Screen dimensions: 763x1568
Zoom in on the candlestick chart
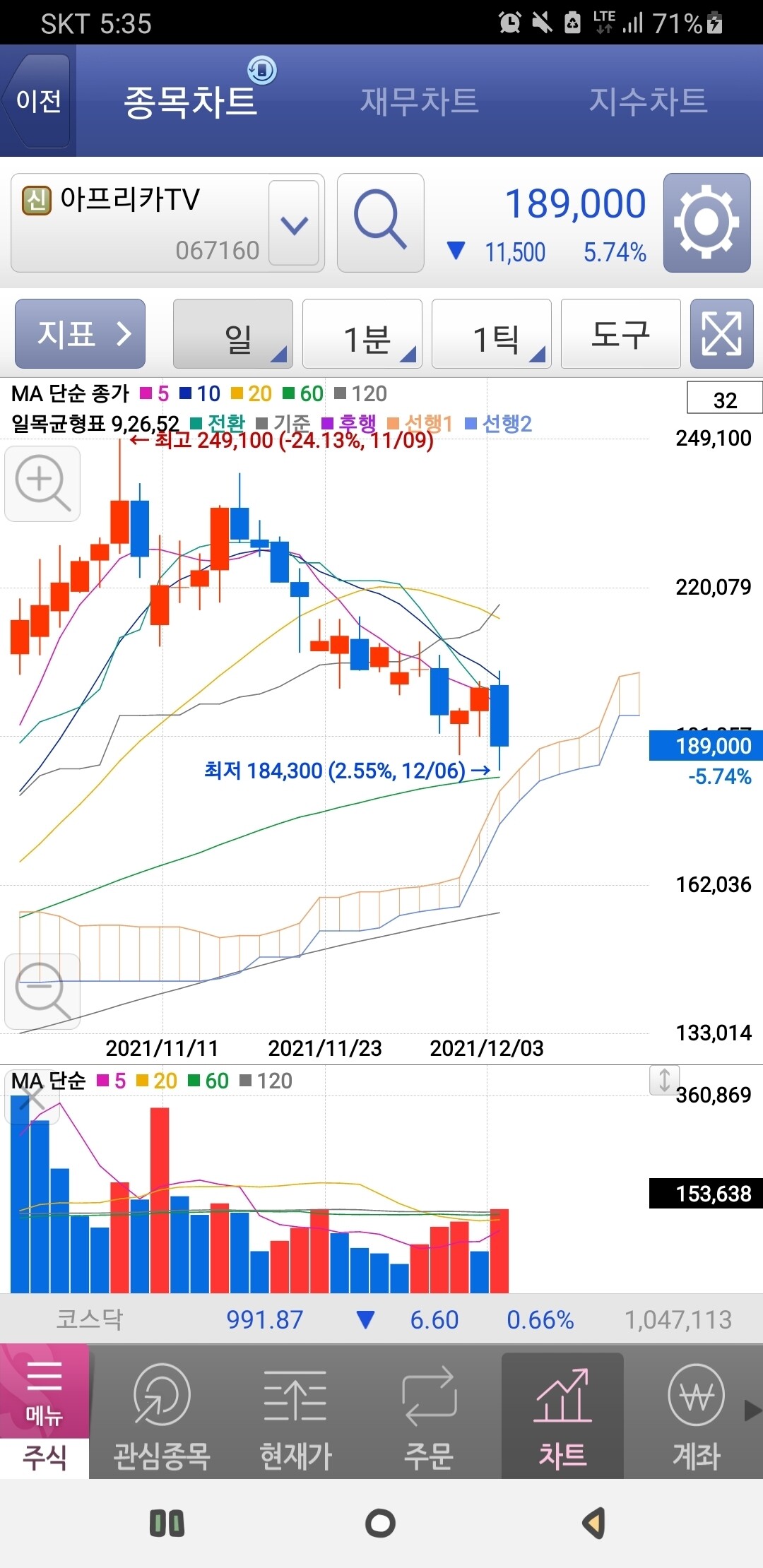click(x=42, y=484)
